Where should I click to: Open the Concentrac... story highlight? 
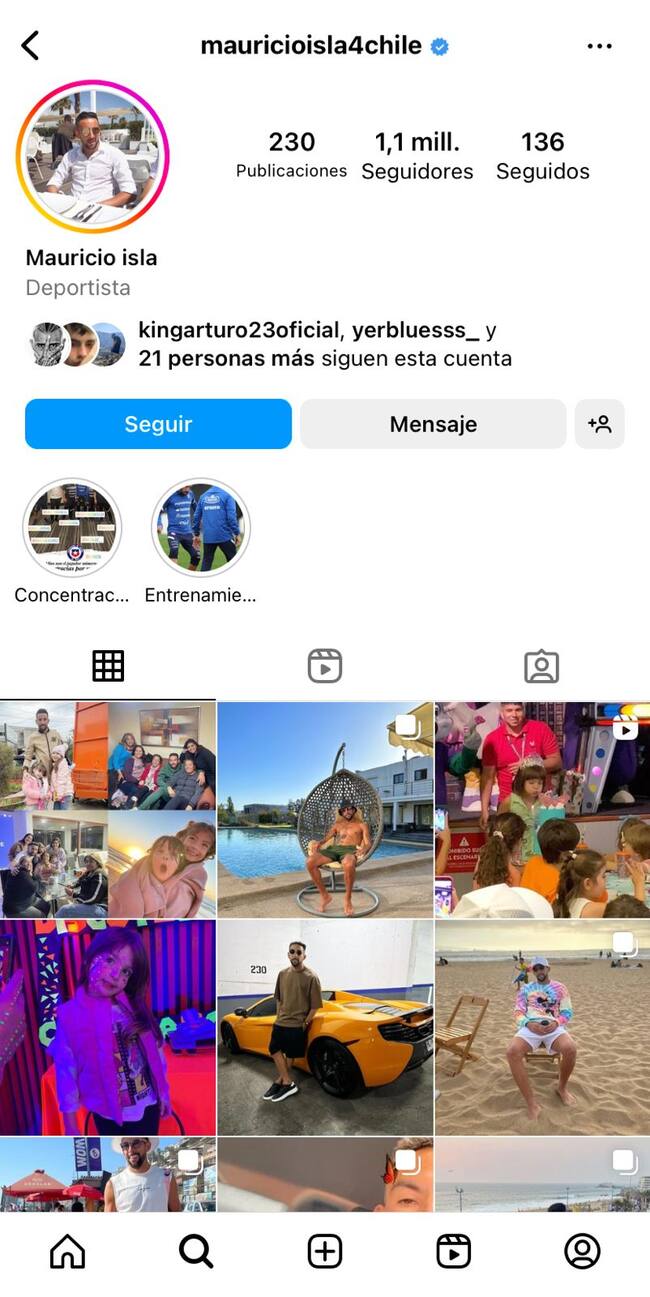(x=72, y=527)
